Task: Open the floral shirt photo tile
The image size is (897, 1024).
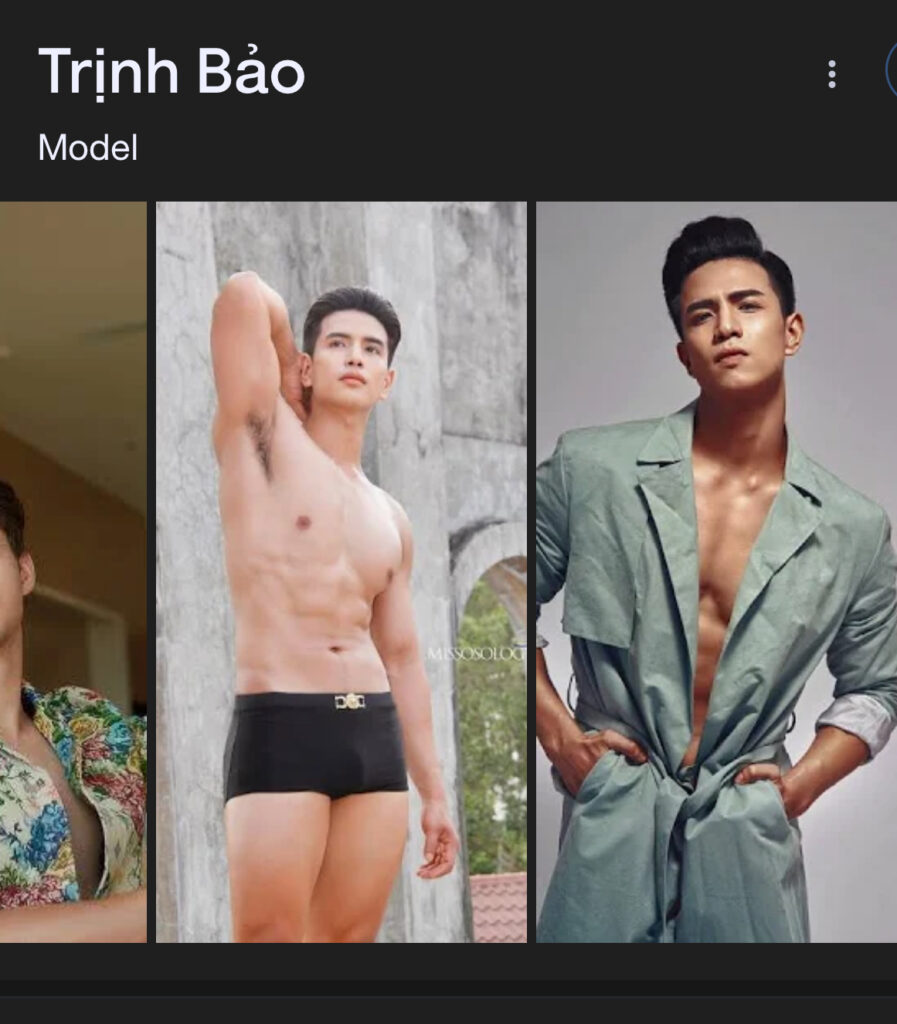Action: click(72, 572)
